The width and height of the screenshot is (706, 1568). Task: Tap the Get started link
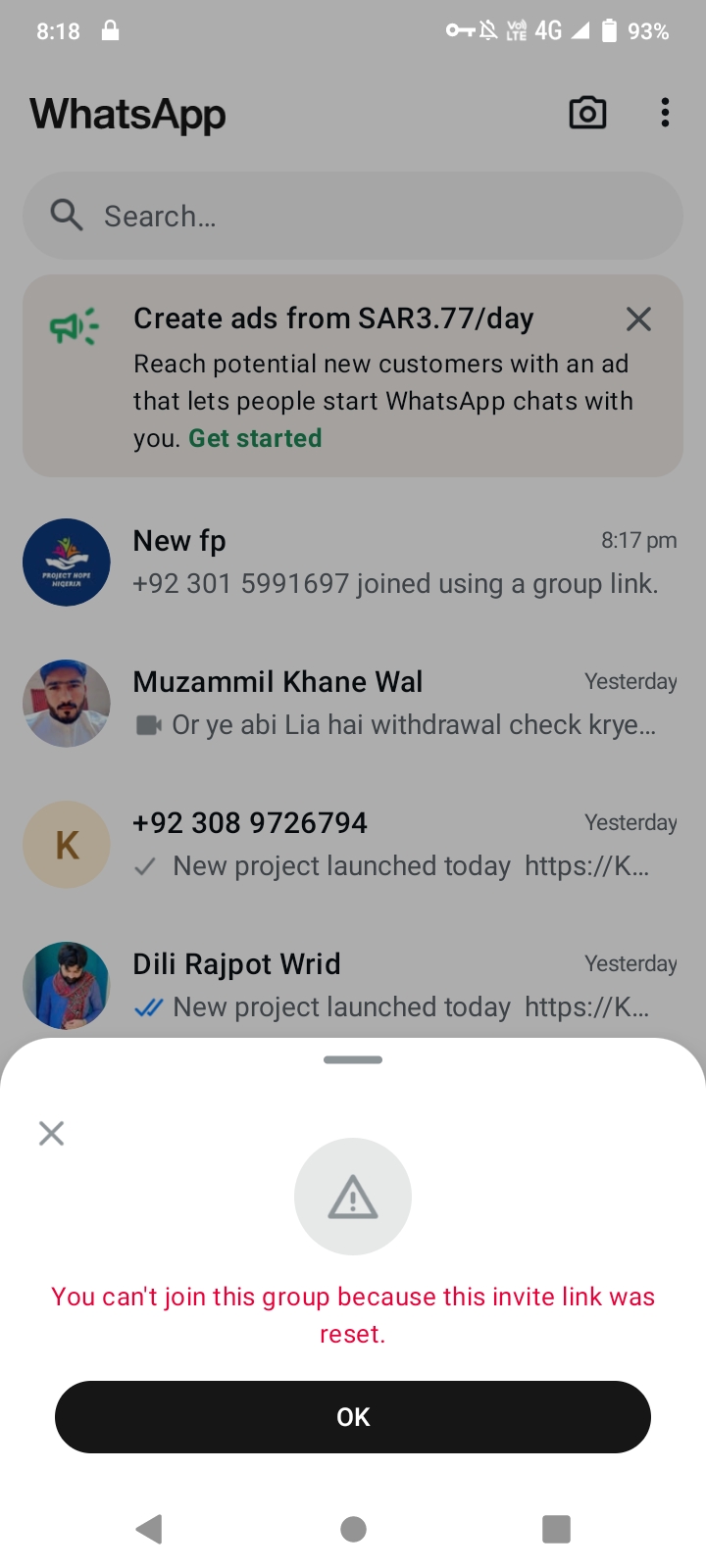(x=255, y=438)
